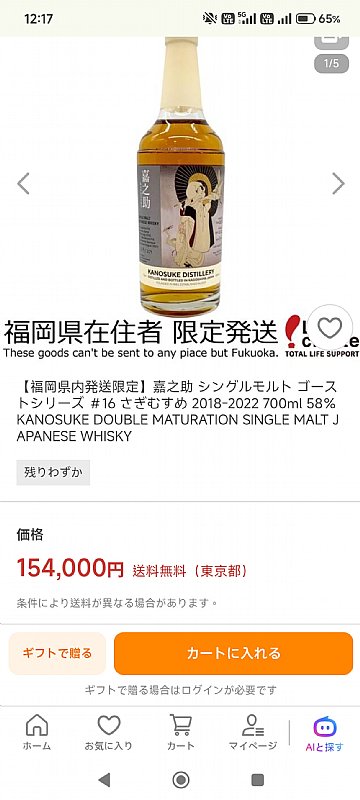Launch AIと探す assistant
The height and width of the screenshot is (800, 360).
coord(325,734)
